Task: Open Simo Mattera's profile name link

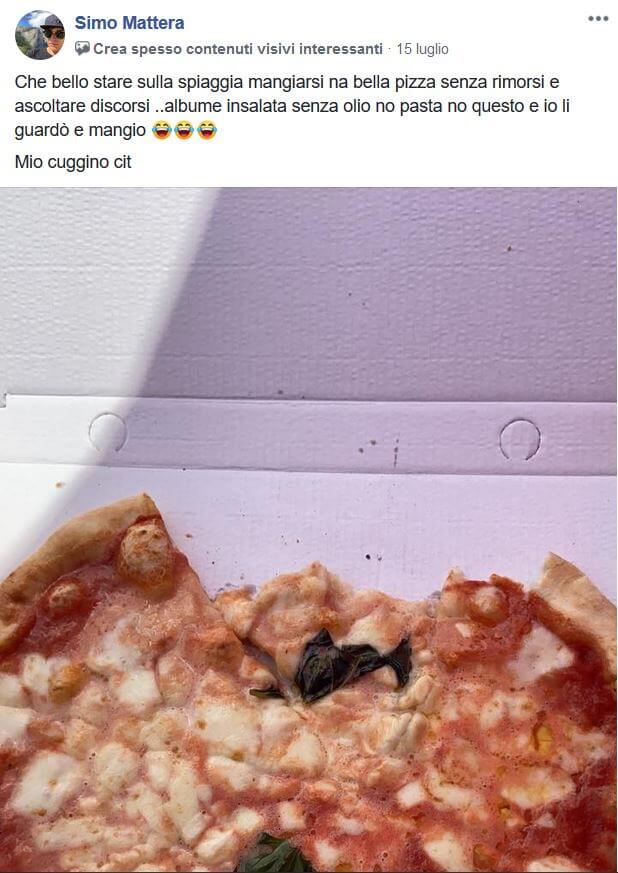Action: point(129,23)
